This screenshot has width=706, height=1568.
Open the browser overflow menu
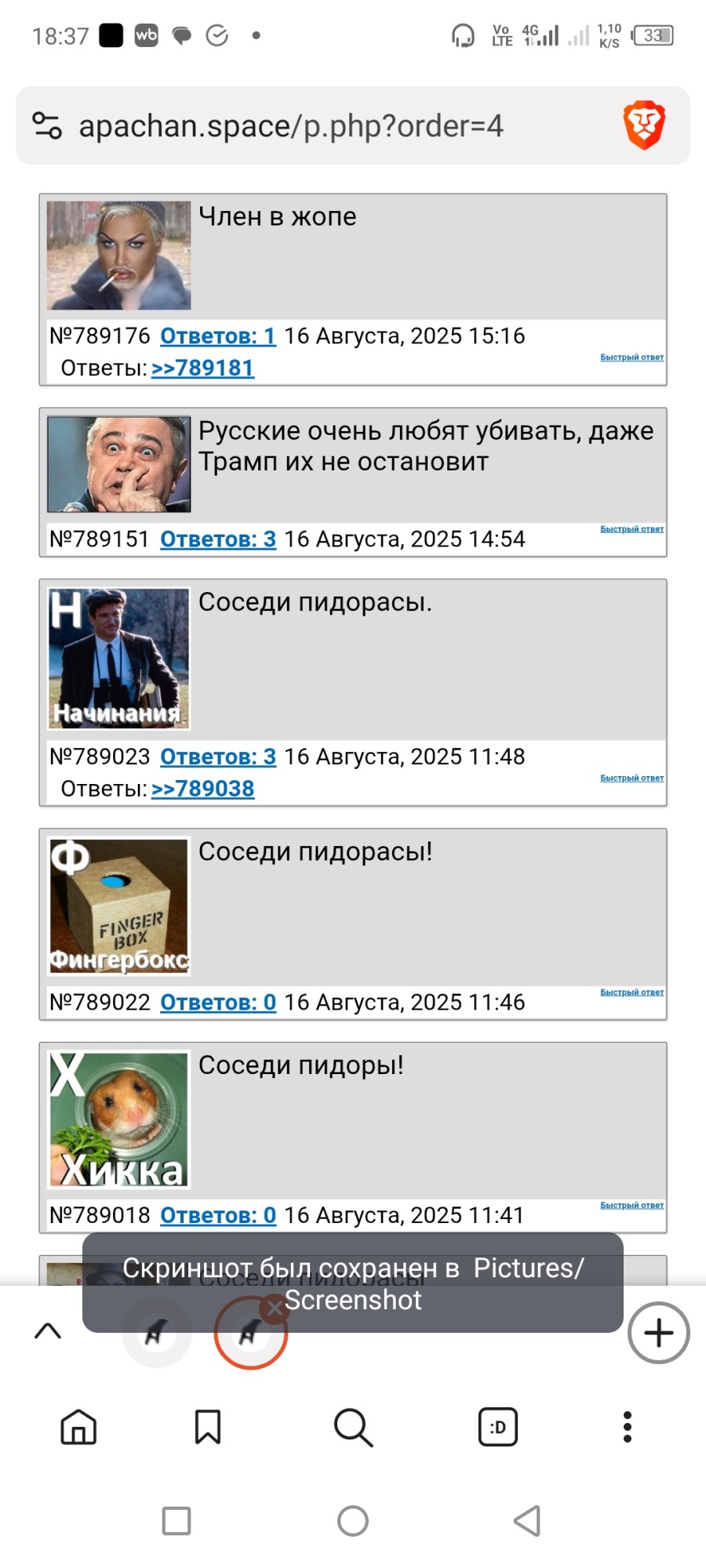click(x=627, y=1427)
